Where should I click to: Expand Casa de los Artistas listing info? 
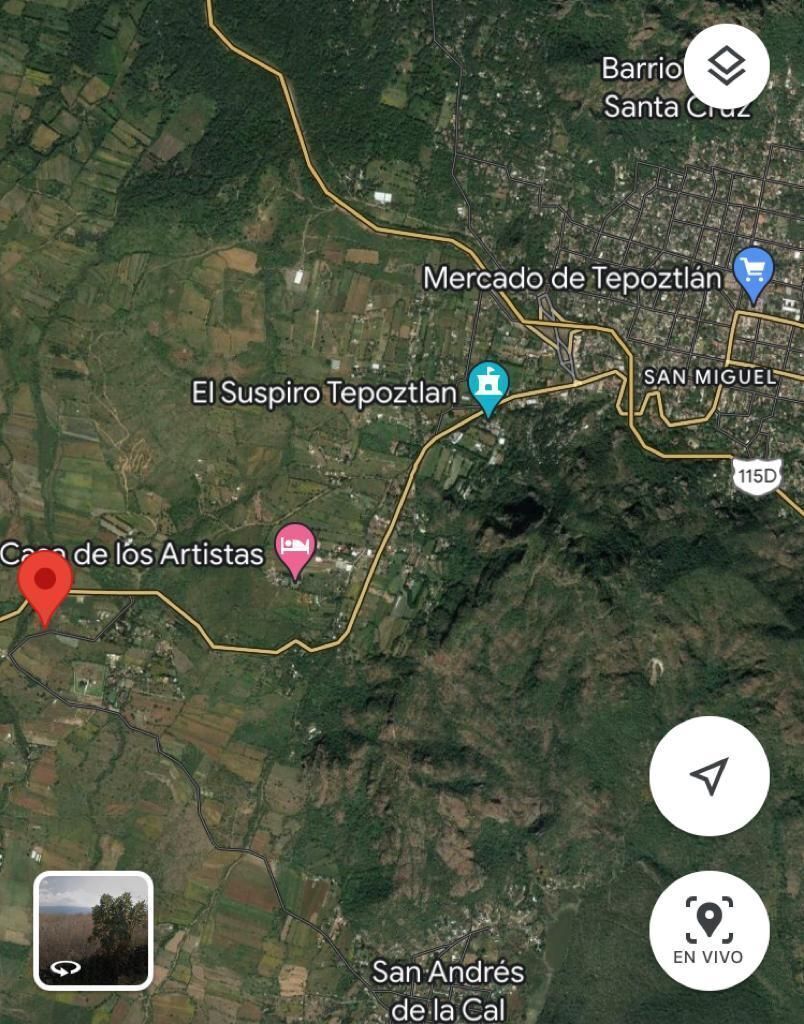click(x=133, y=551)
